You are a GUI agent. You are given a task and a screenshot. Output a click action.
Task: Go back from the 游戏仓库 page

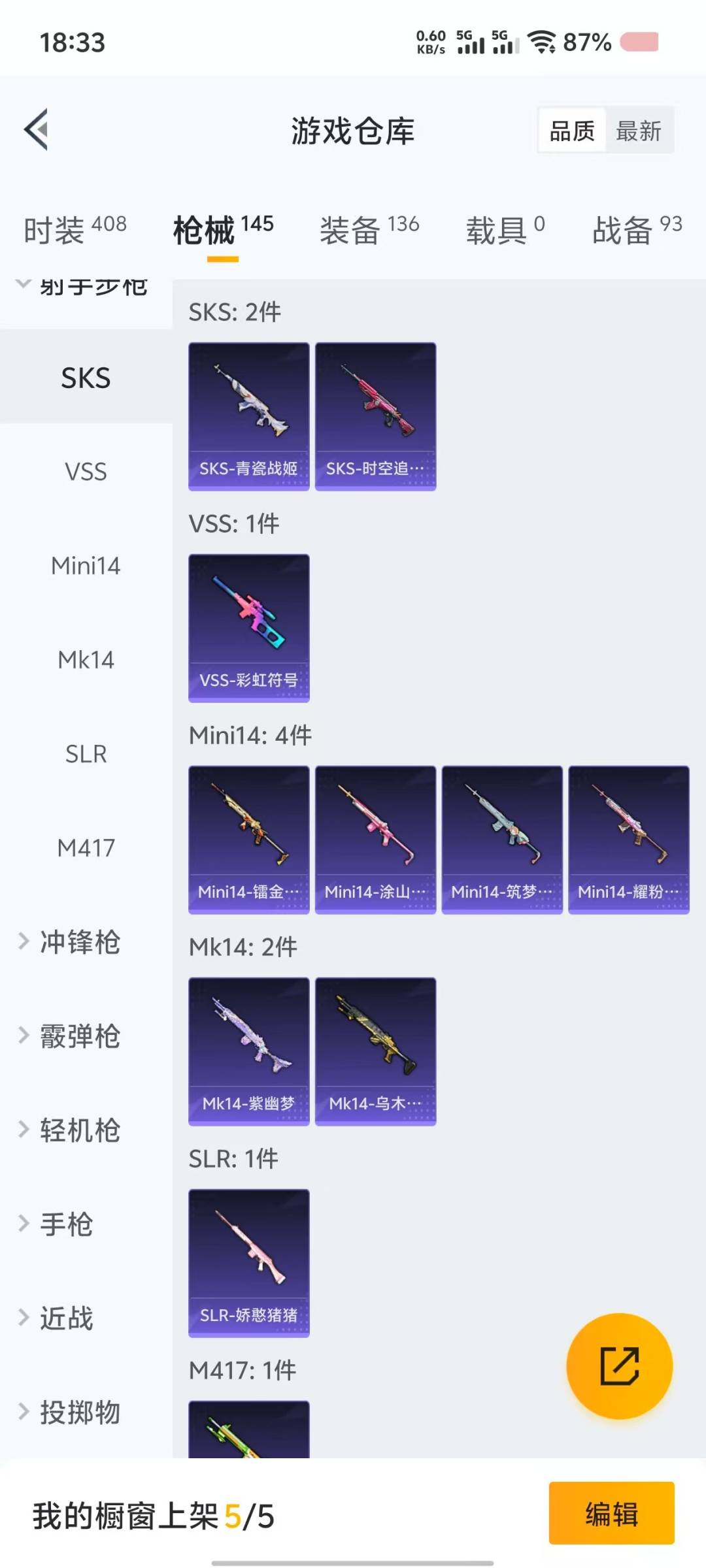[x=37, y=129]
